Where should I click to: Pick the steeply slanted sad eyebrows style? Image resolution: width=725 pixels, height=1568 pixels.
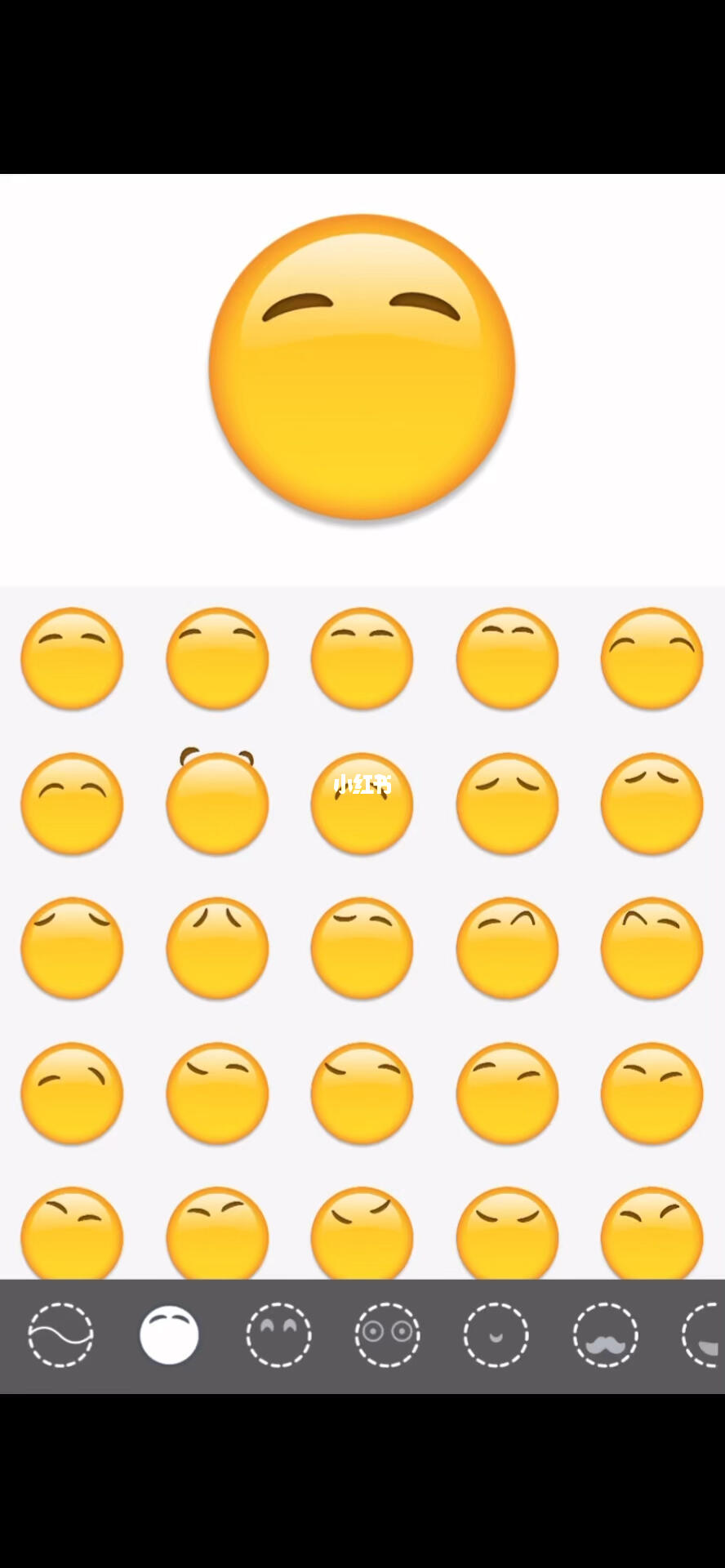(x=217, y=948)
